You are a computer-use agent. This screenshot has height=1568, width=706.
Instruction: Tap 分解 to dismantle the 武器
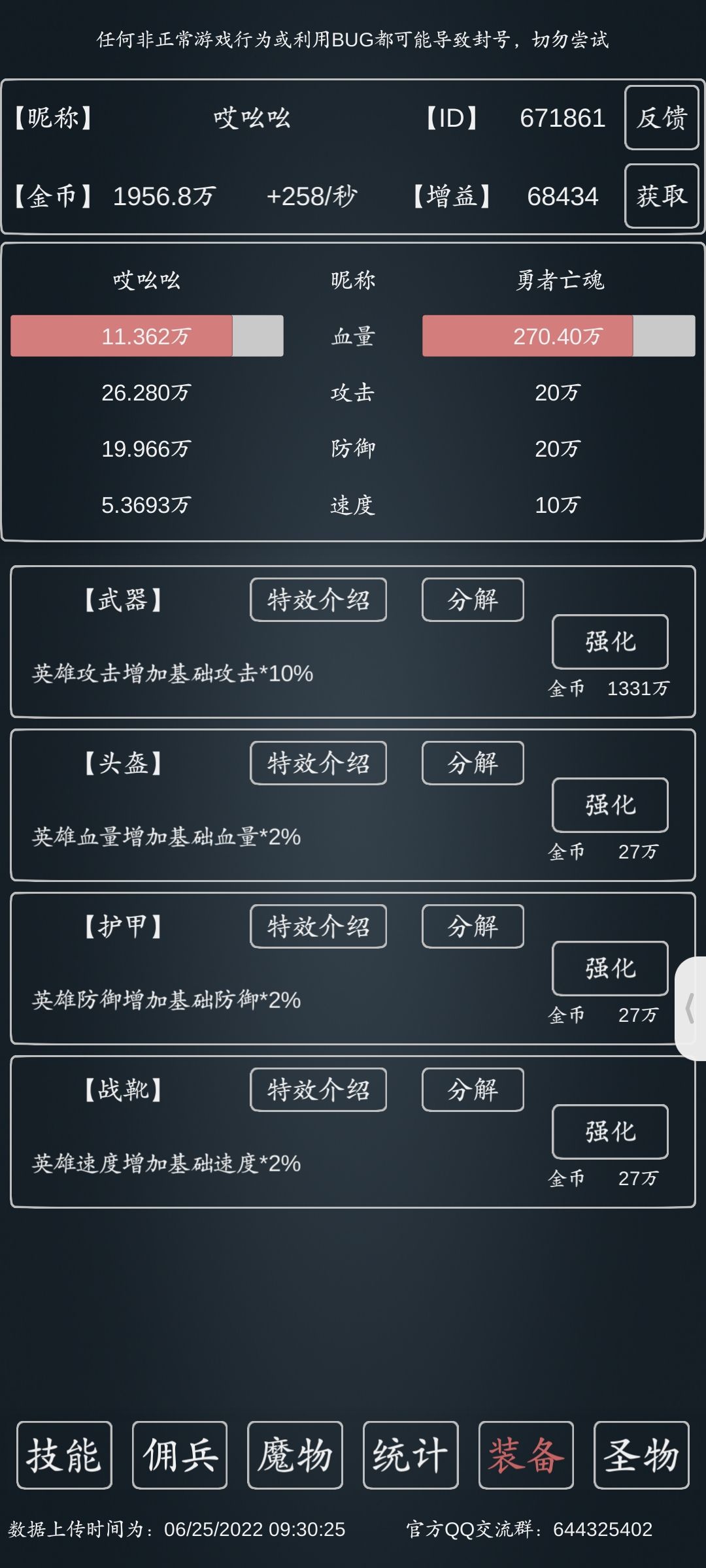pos(473,599)
